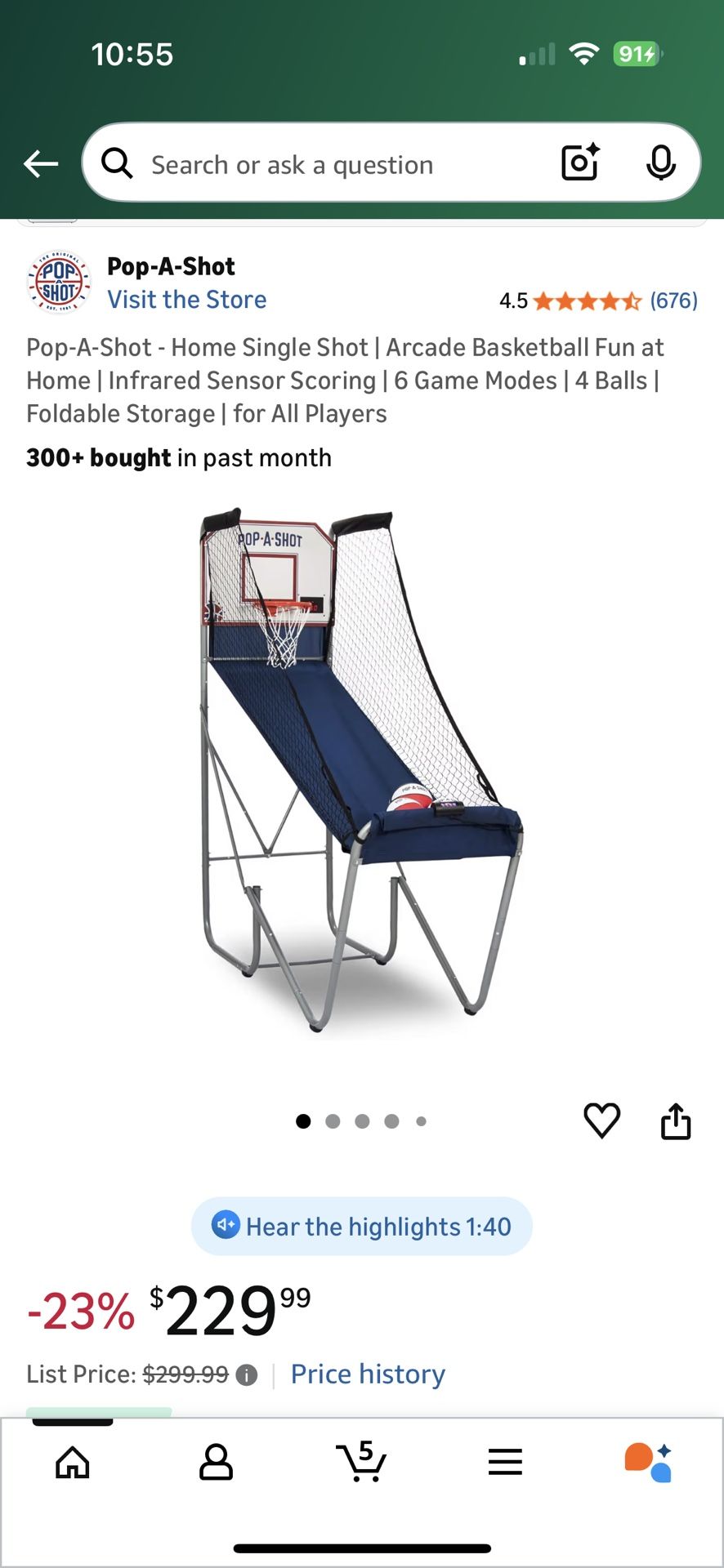Tap the share icon
Screen dimensions: 724x1568
[x=676, y=1120]
